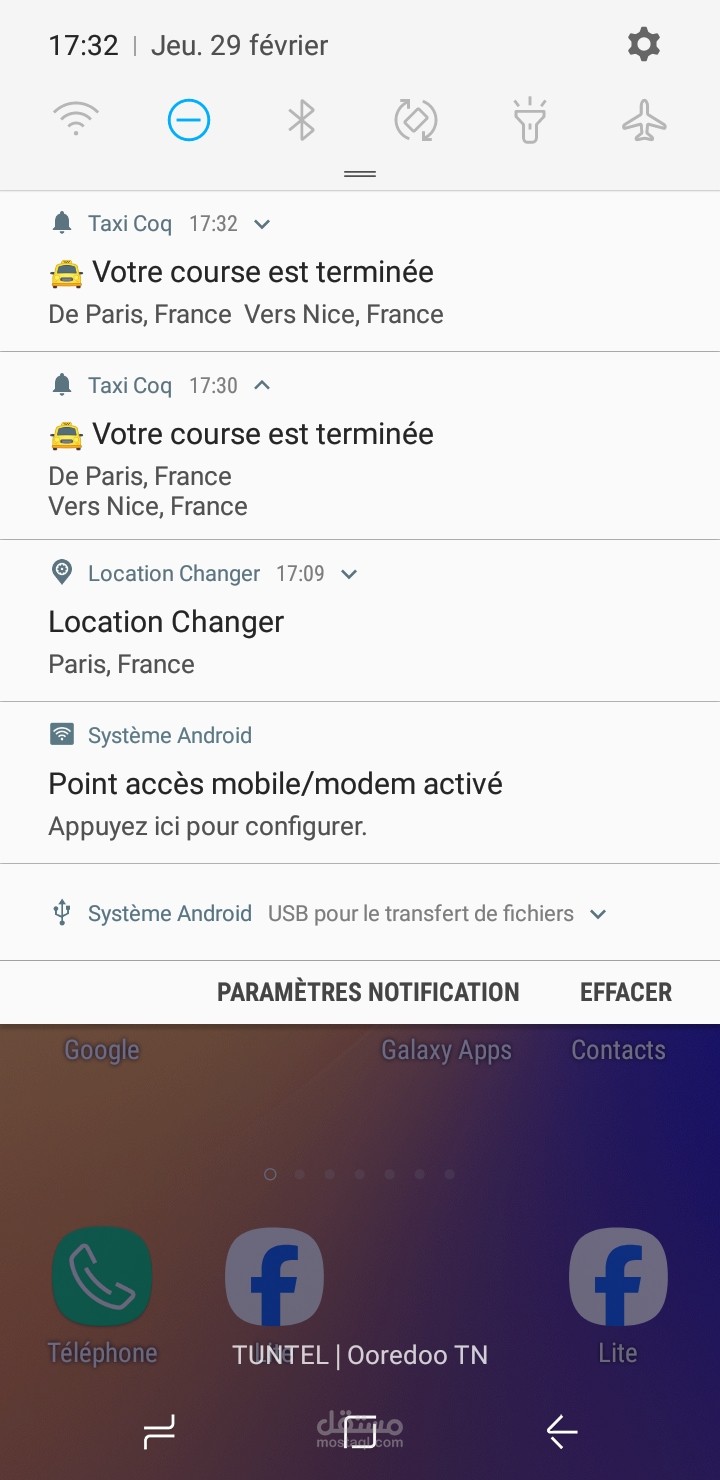Turn on the flashlight
720x1480 pixels.
click(x=529, y=121)
